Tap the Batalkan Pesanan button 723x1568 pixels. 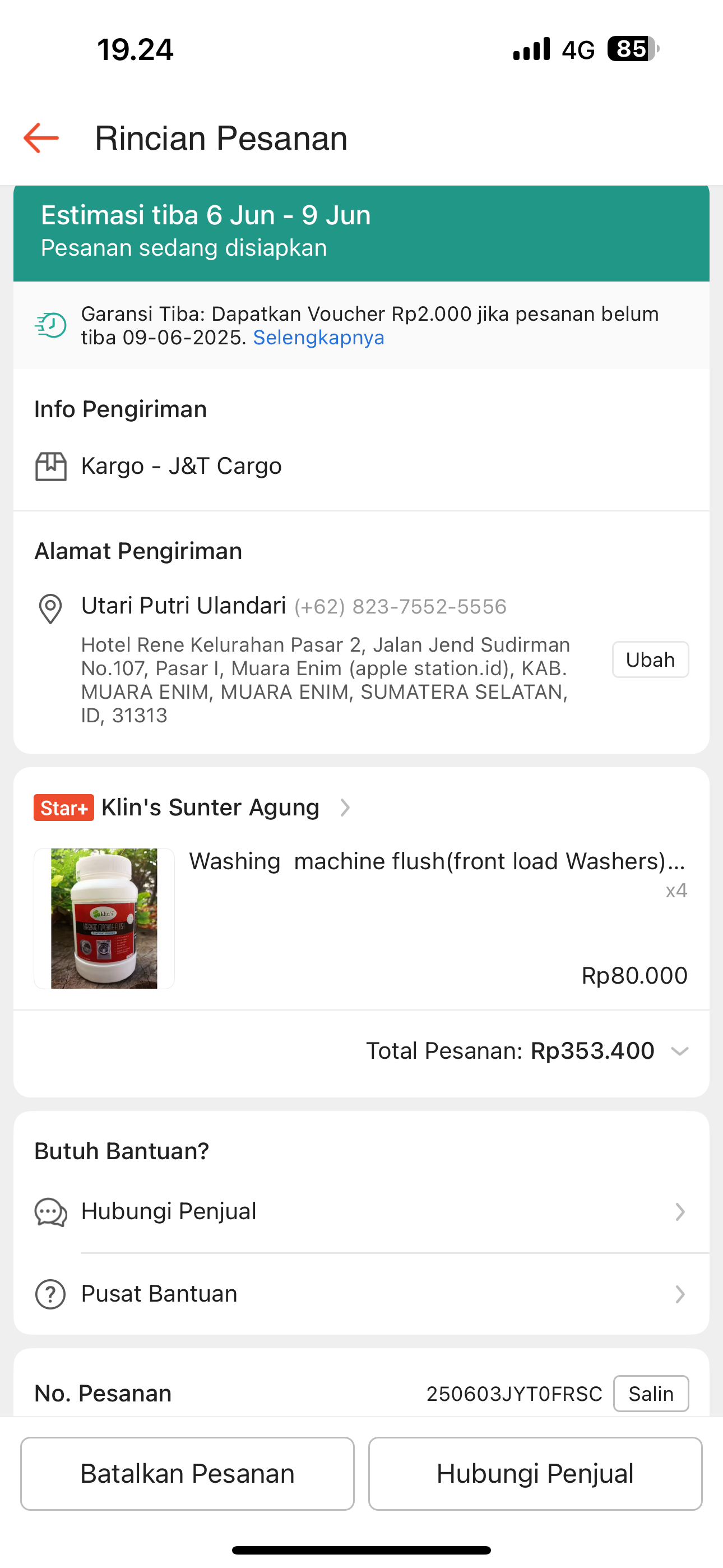[x=187, y=1474]
